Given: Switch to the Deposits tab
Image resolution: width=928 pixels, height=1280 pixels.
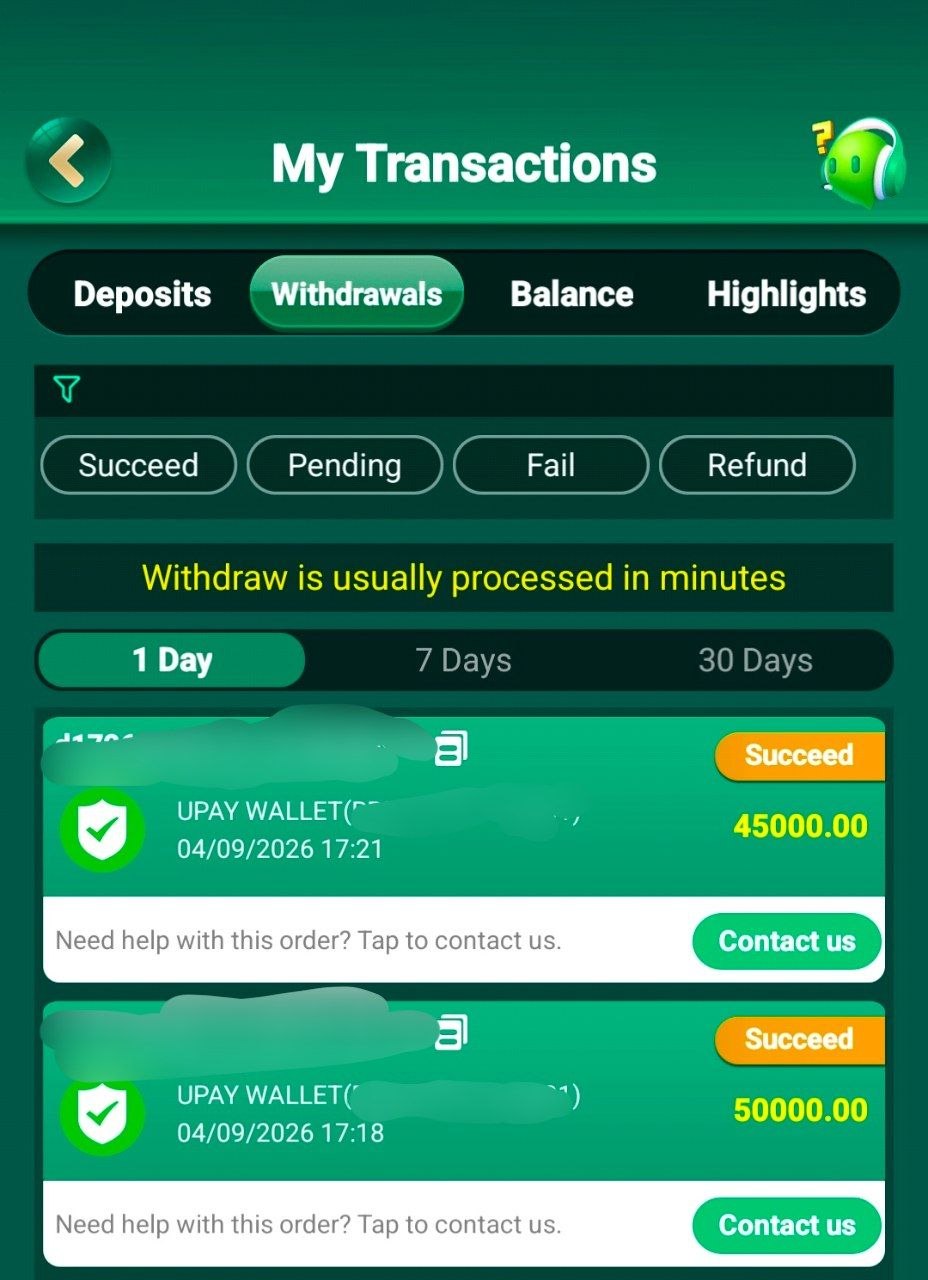Looking at the screenshot, I should pyautogui.click(x=142, y=294).
